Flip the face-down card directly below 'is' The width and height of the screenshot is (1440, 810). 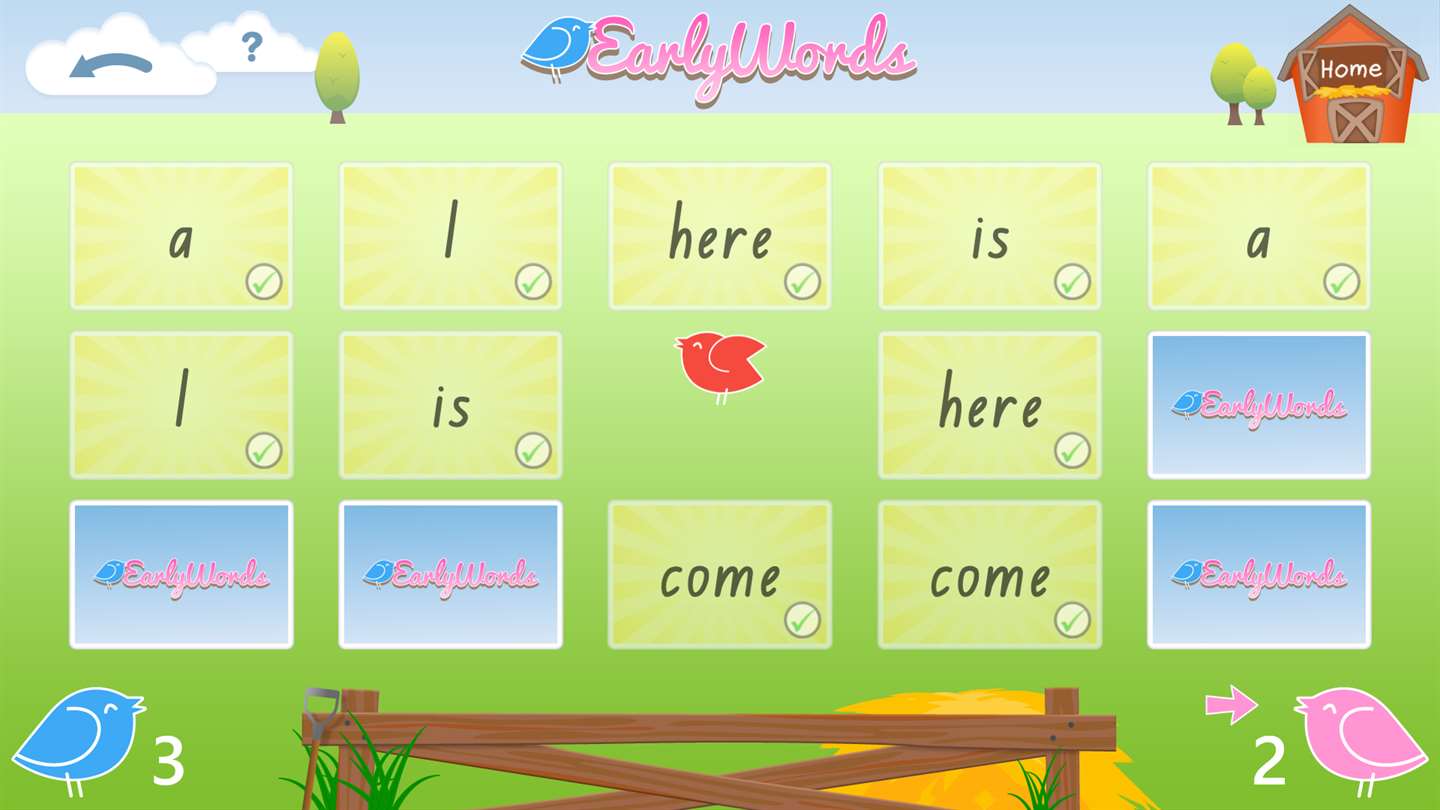450,574
